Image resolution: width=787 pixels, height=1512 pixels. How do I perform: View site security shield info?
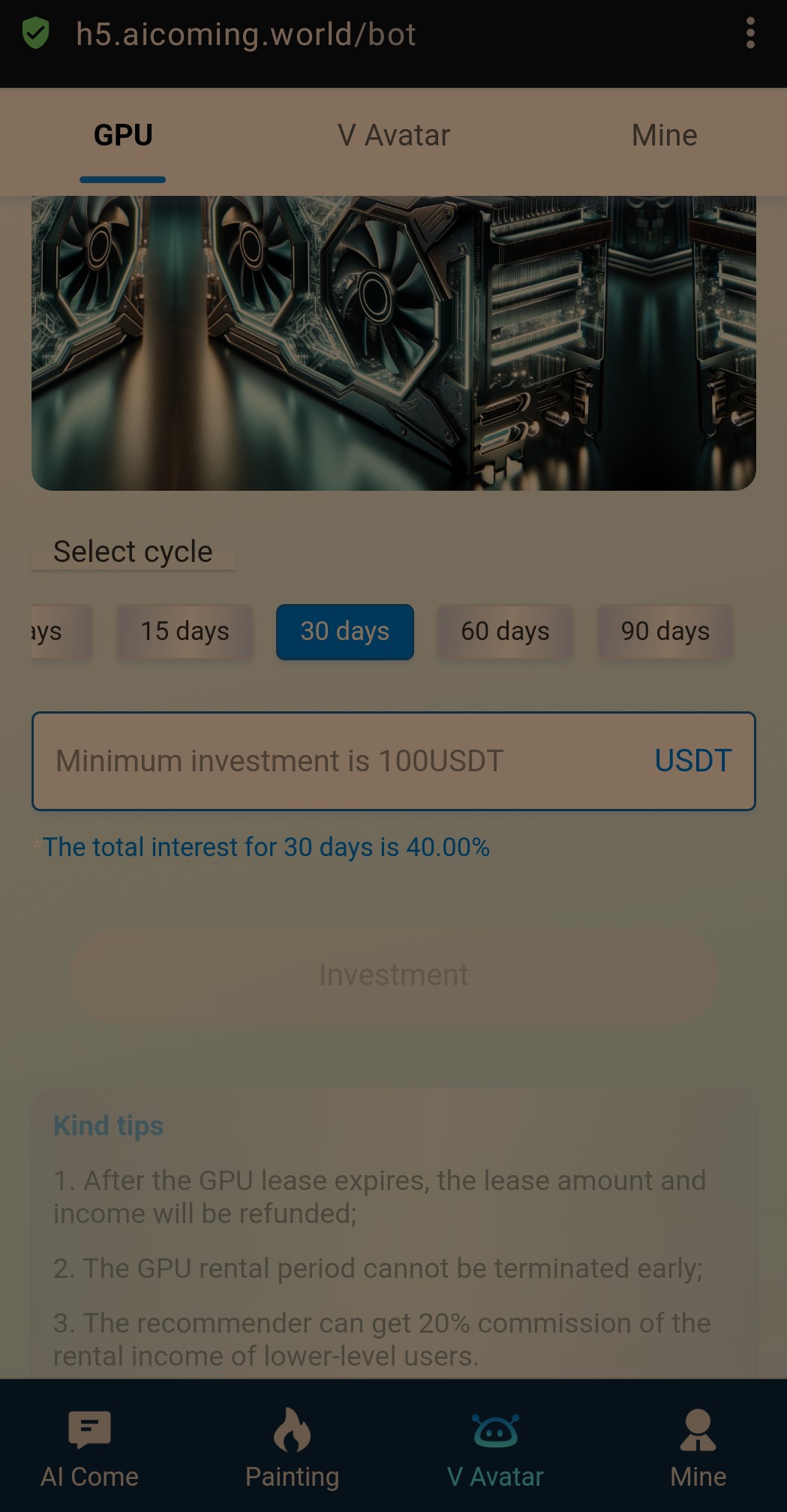(x=35, y=34)
